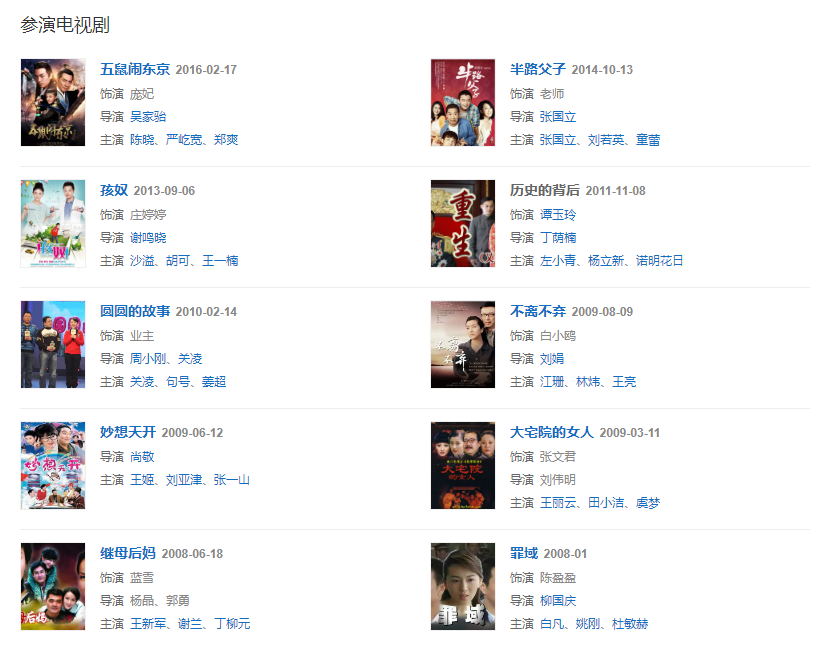Open the 五鼠闹东京 drama title link
Screen dimensions: 814x646
click(x=135, y=70)
